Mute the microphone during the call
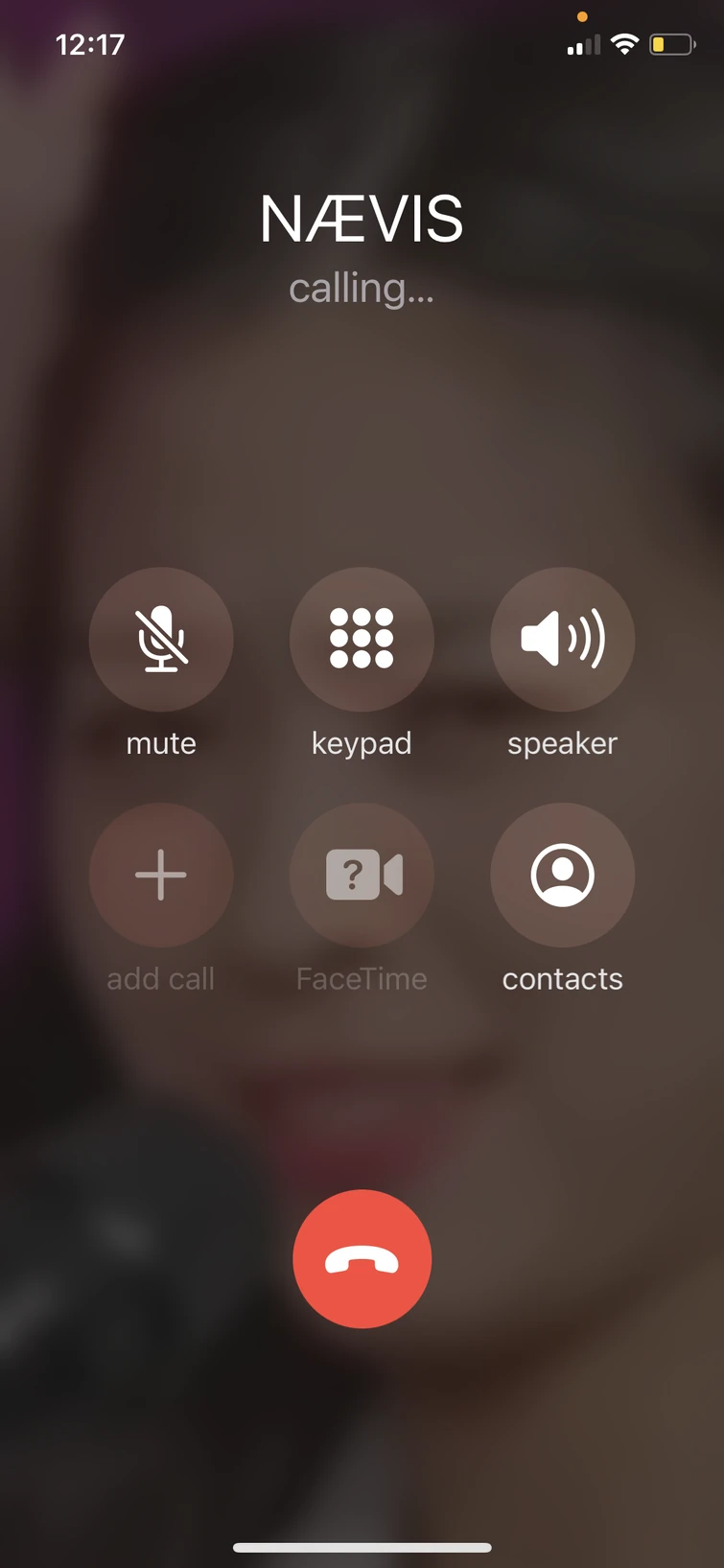 tap(161, 639)
